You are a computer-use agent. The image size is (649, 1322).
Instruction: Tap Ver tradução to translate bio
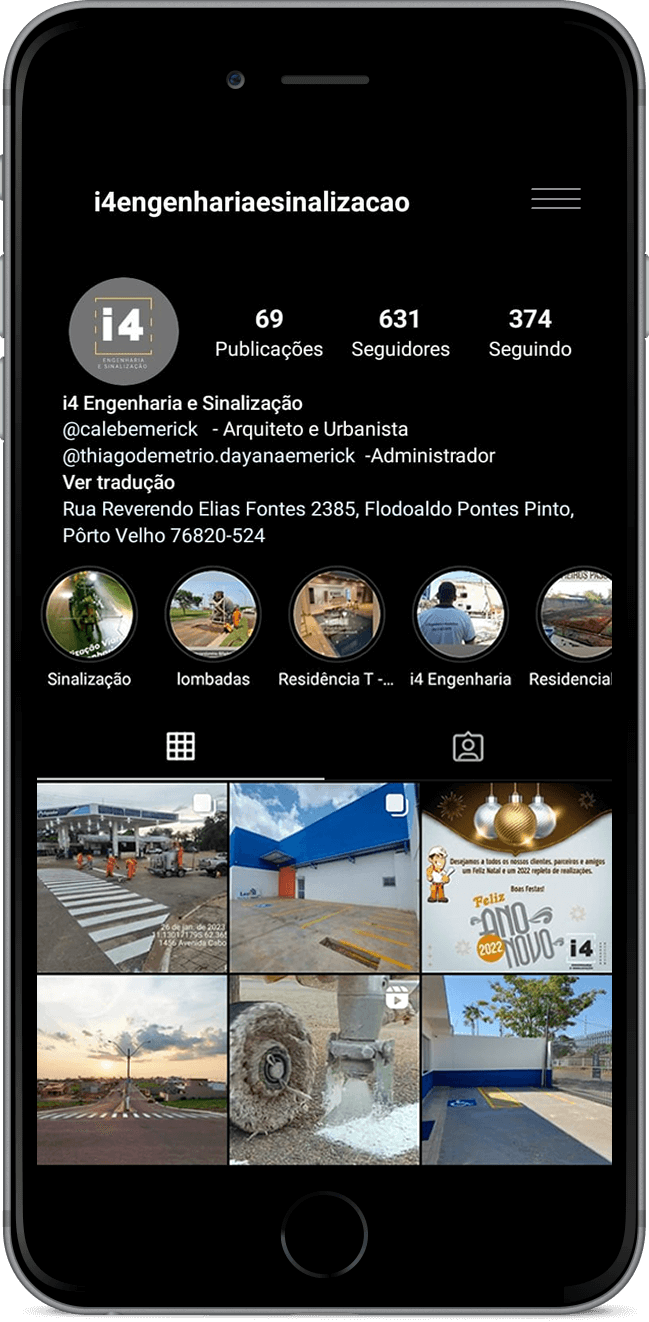click(x=119, y=482)
